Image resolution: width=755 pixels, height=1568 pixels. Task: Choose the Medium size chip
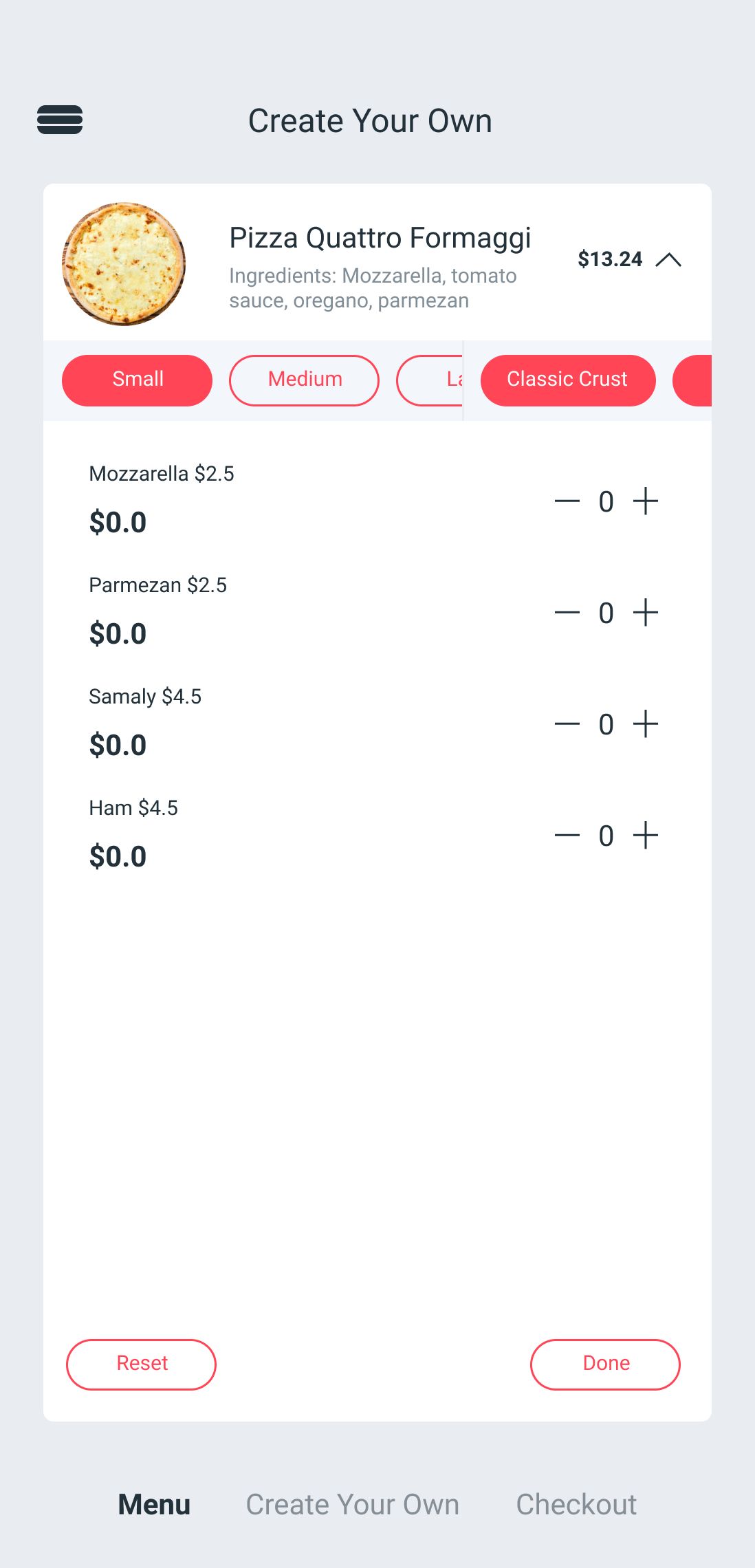click(x=304, y=380)
